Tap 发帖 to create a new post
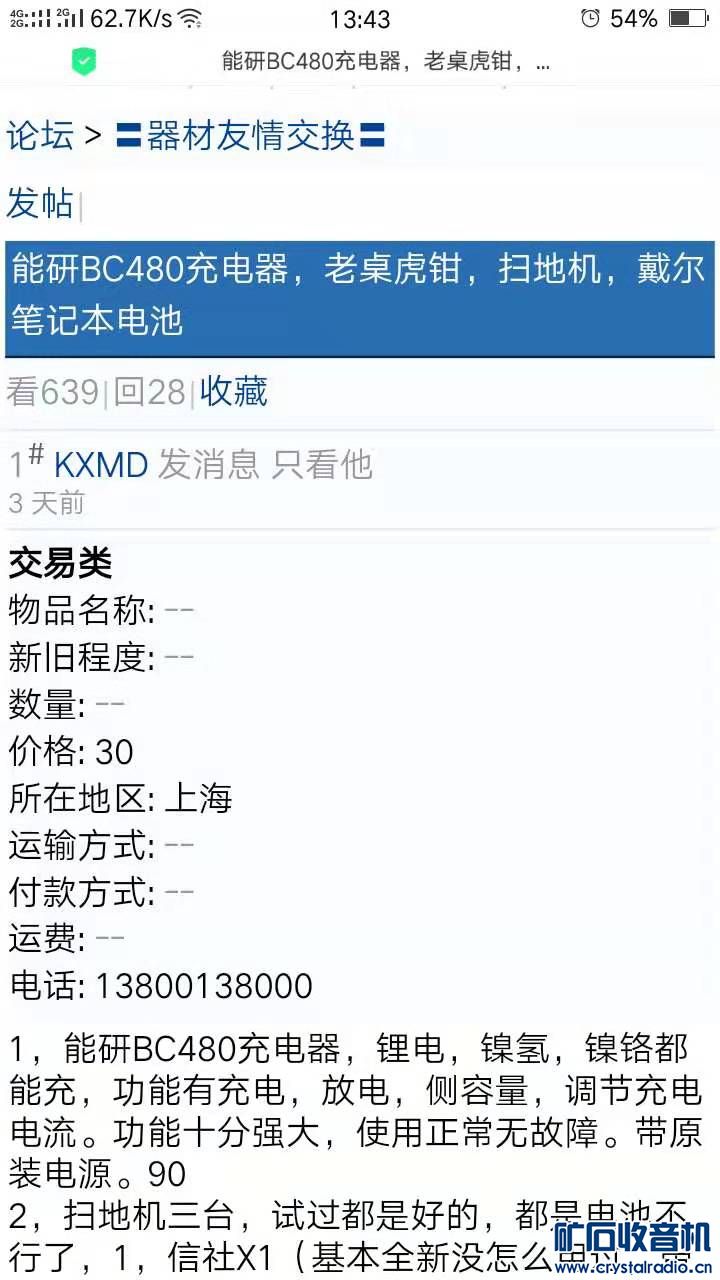 (40, 203)
